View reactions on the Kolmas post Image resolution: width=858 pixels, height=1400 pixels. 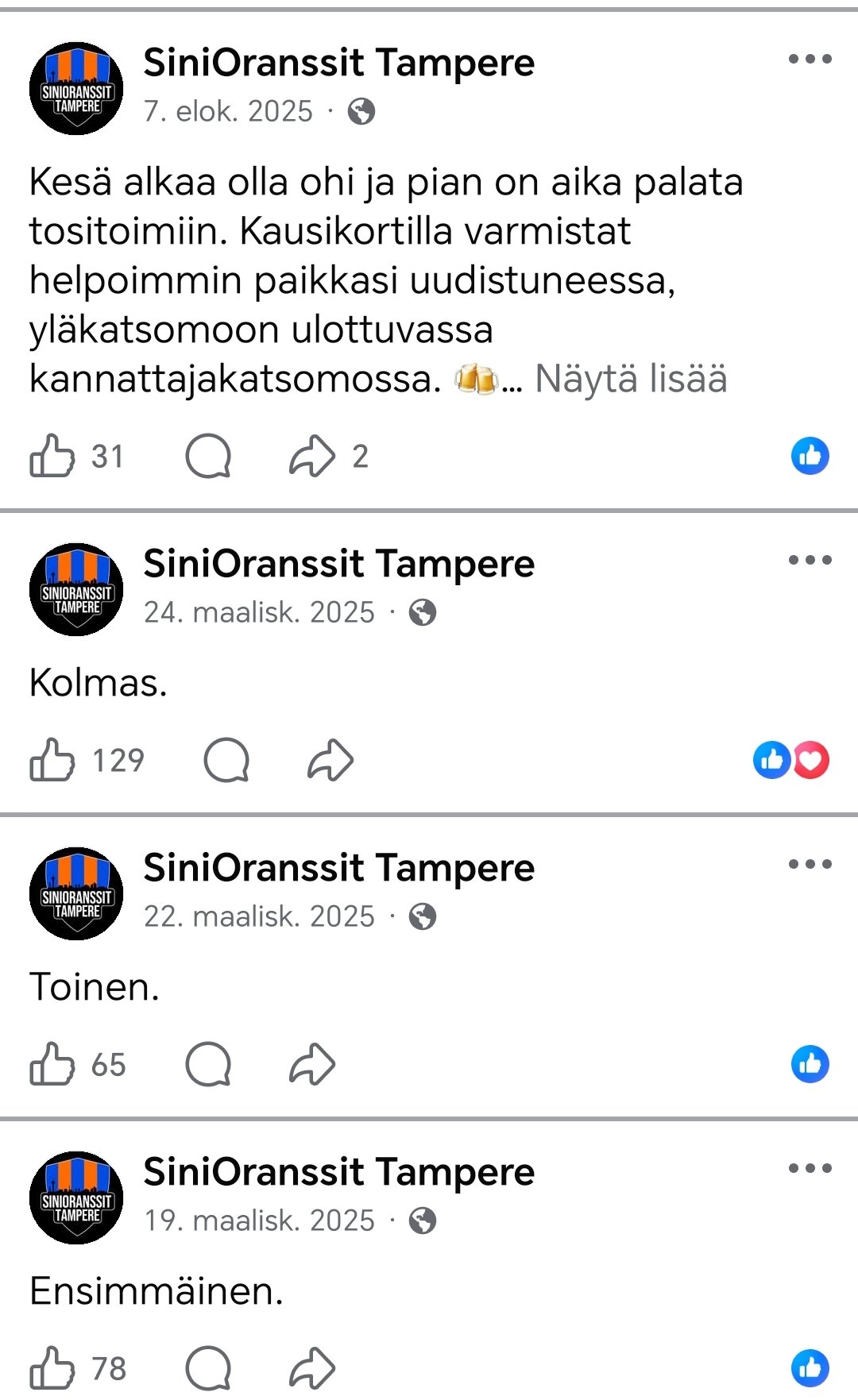[x=790, y=760]
